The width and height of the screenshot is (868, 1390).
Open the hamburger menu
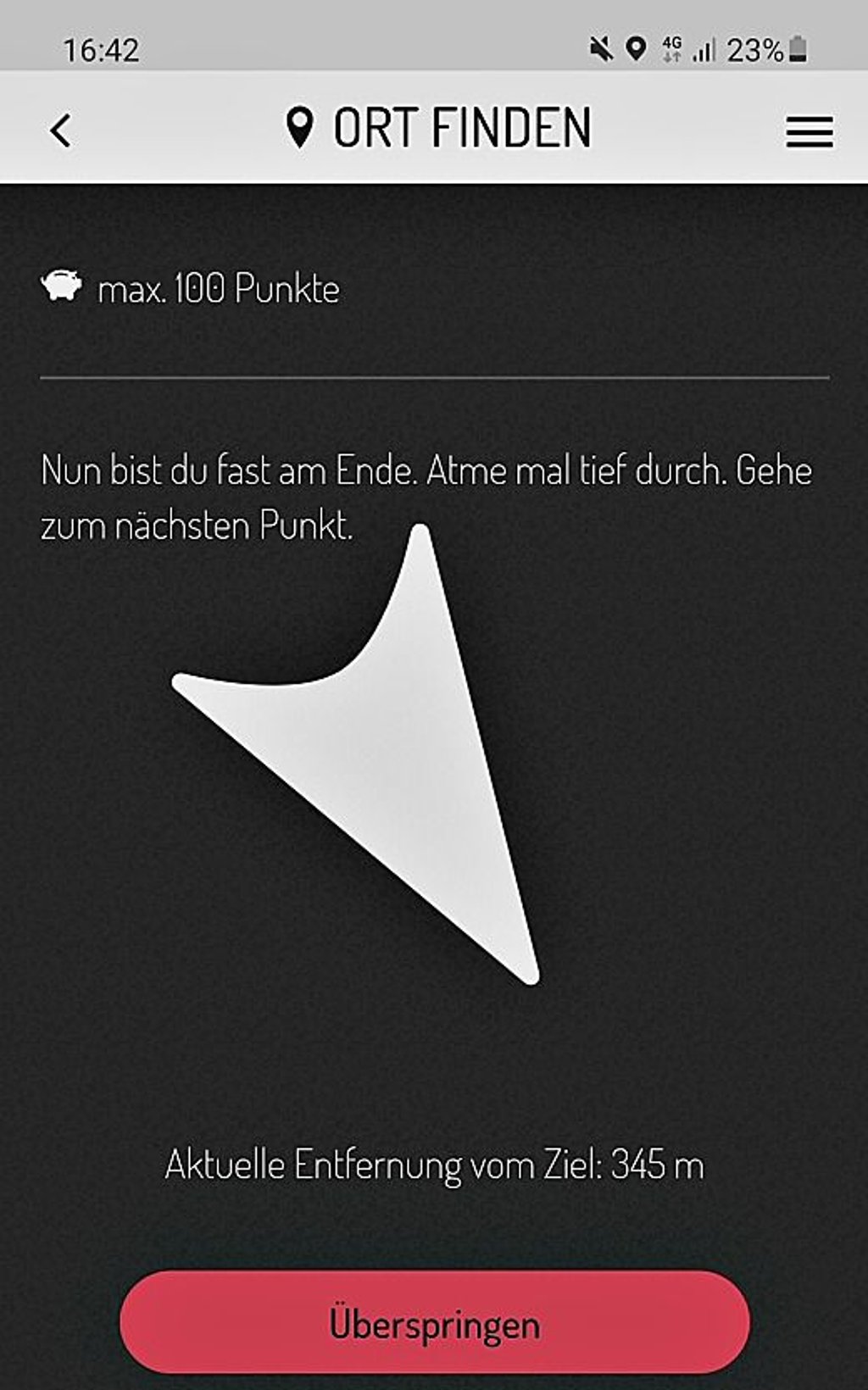tap(809, 132)
